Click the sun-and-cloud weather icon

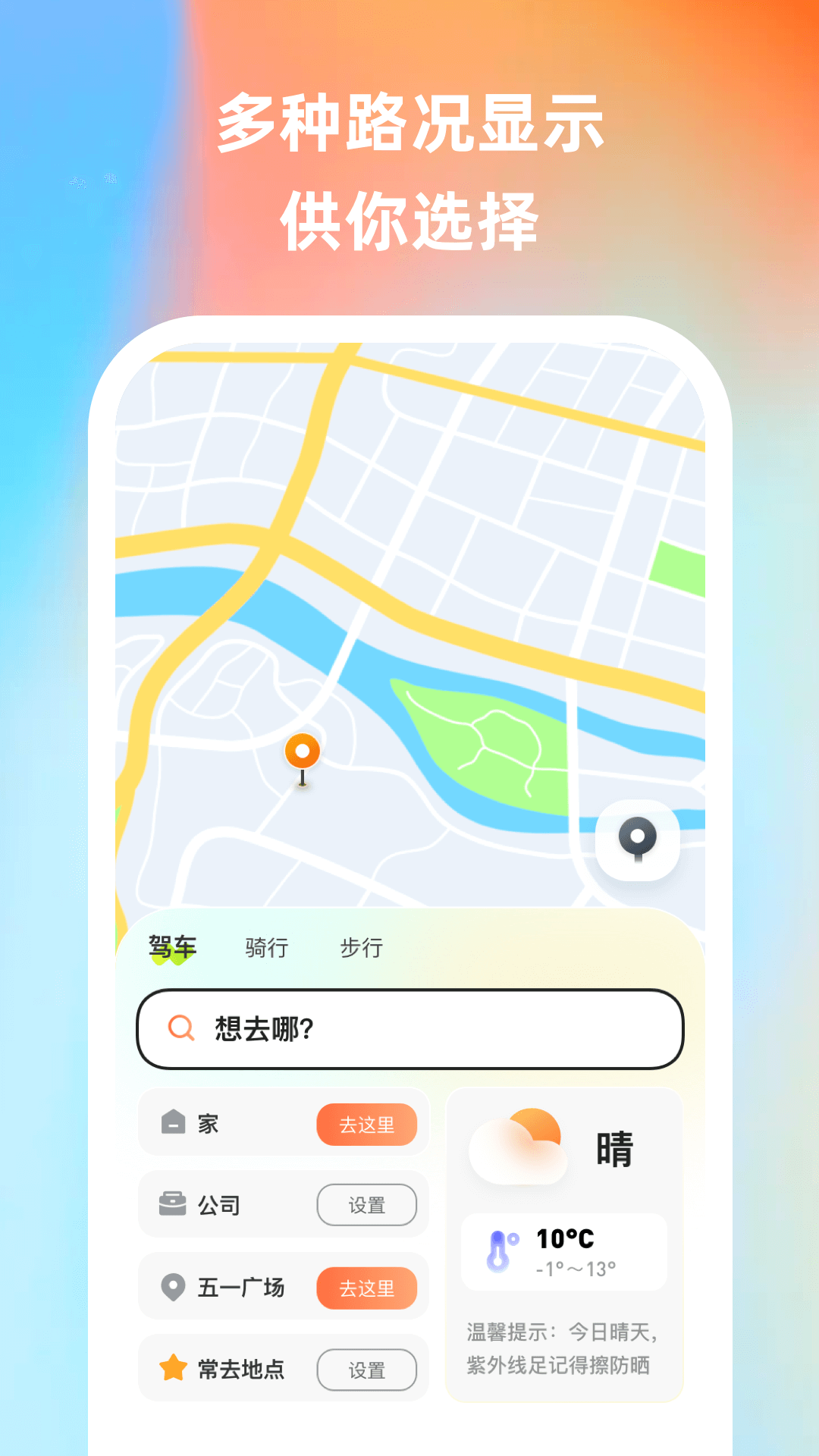[518, 1146]
